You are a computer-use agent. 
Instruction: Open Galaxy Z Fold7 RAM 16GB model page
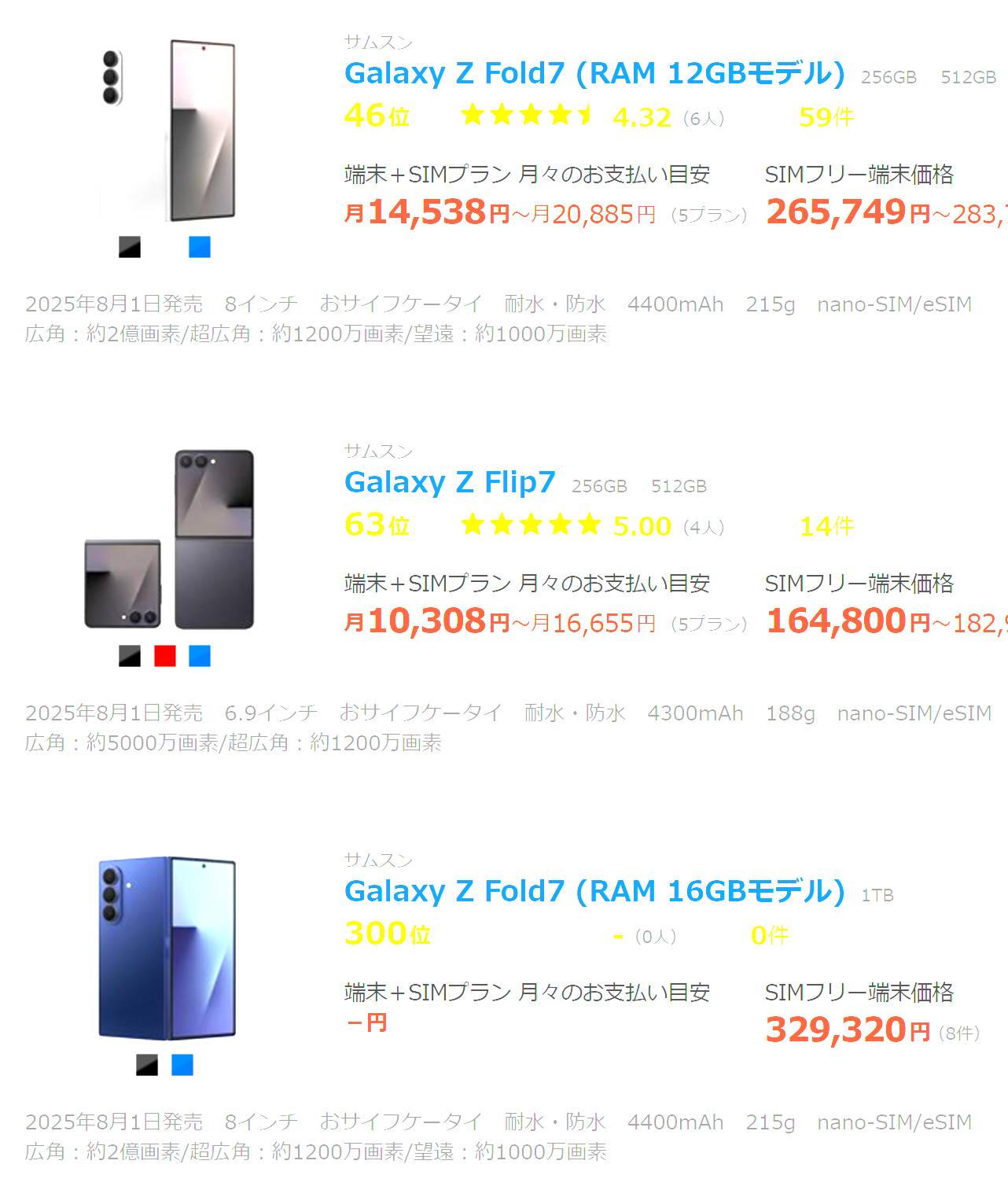[594, 891]
